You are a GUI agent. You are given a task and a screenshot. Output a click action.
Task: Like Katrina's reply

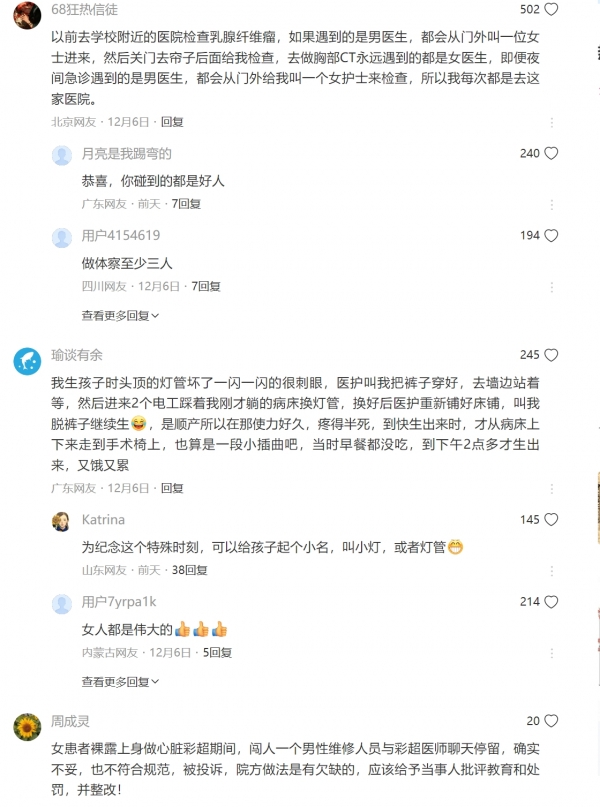click(551, 520)
